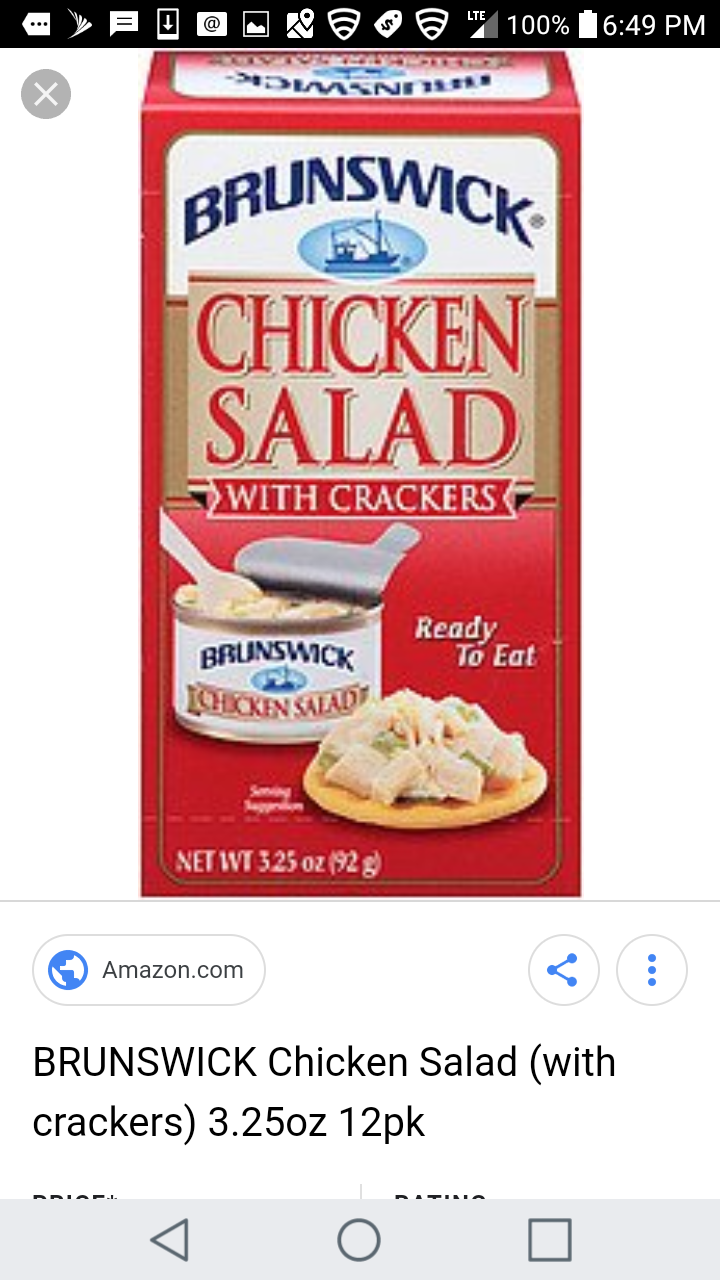Screen dimensions: 720x1280
Task: Go back using the system back button
Action: click(170, 1240)
